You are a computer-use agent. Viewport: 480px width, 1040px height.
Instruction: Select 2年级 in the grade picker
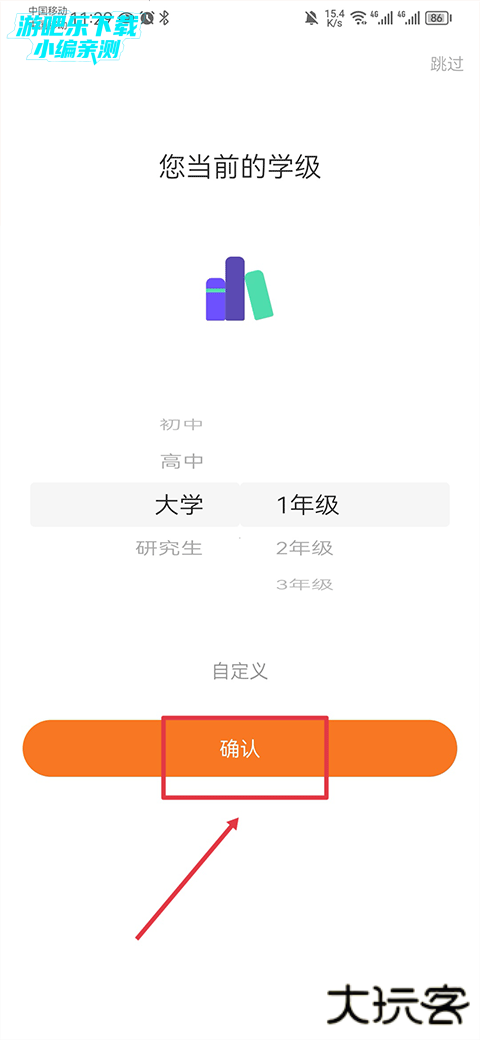[x=304, y=548]
